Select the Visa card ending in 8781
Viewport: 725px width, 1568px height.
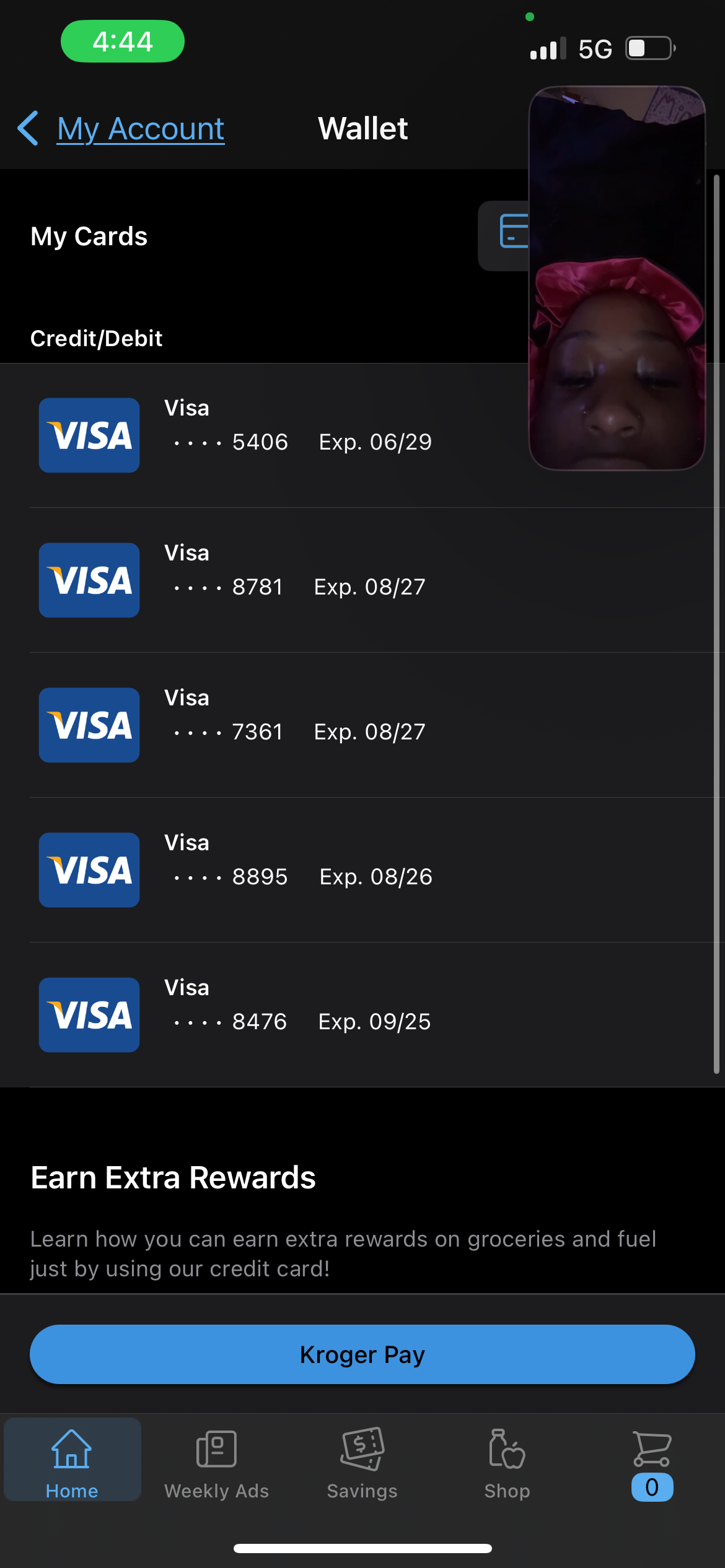tap(279, 580)
